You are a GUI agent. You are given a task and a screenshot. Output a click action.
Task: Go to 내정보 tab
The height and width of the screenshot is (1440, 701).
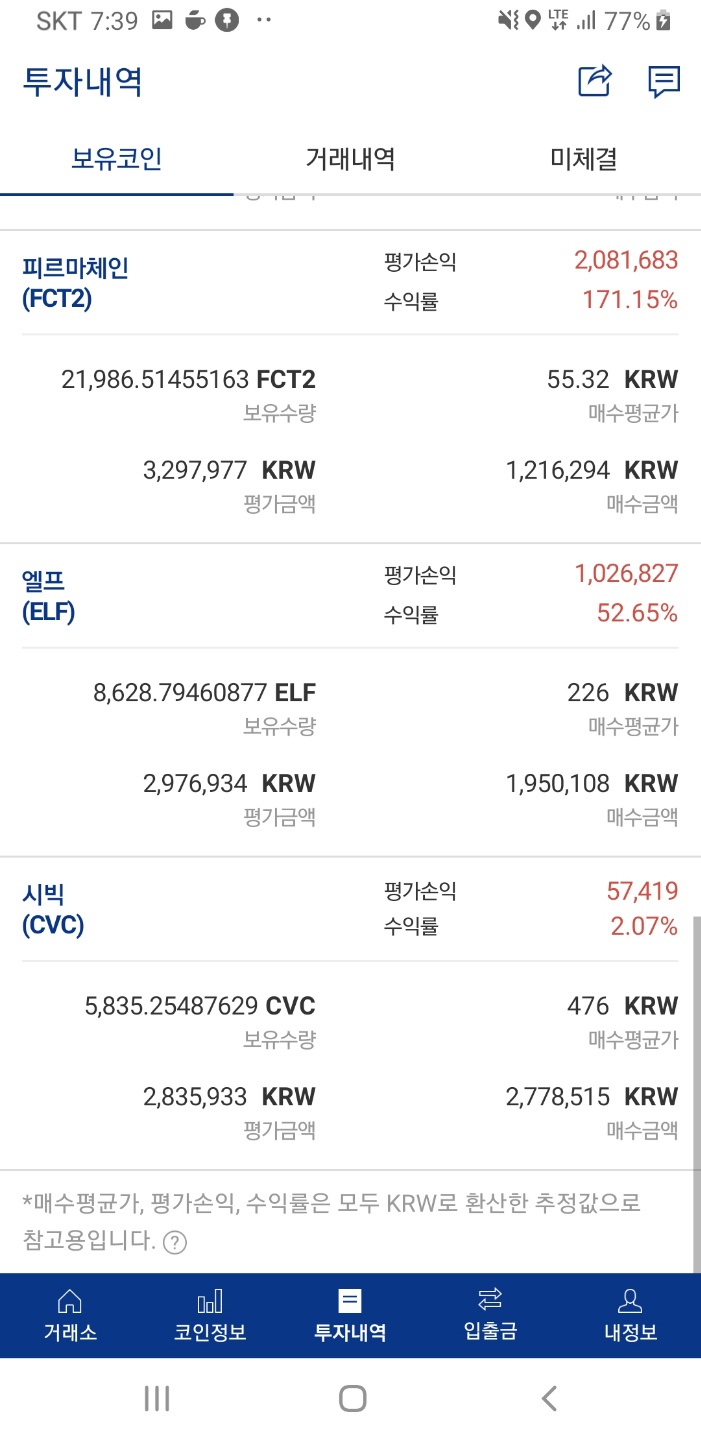point(630,1315)
